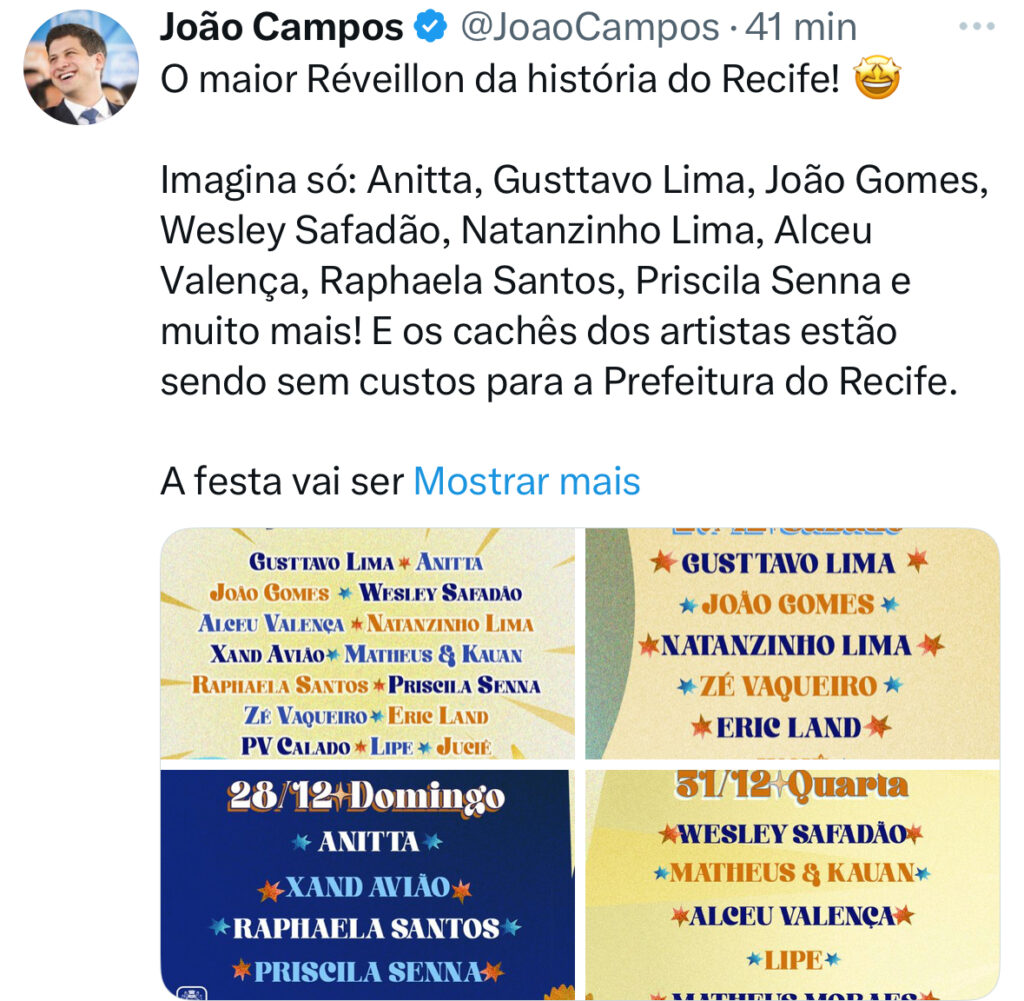
Task: Open the image starting with Gusttavo Lima and João Gomes
Action: pos(792,643)
